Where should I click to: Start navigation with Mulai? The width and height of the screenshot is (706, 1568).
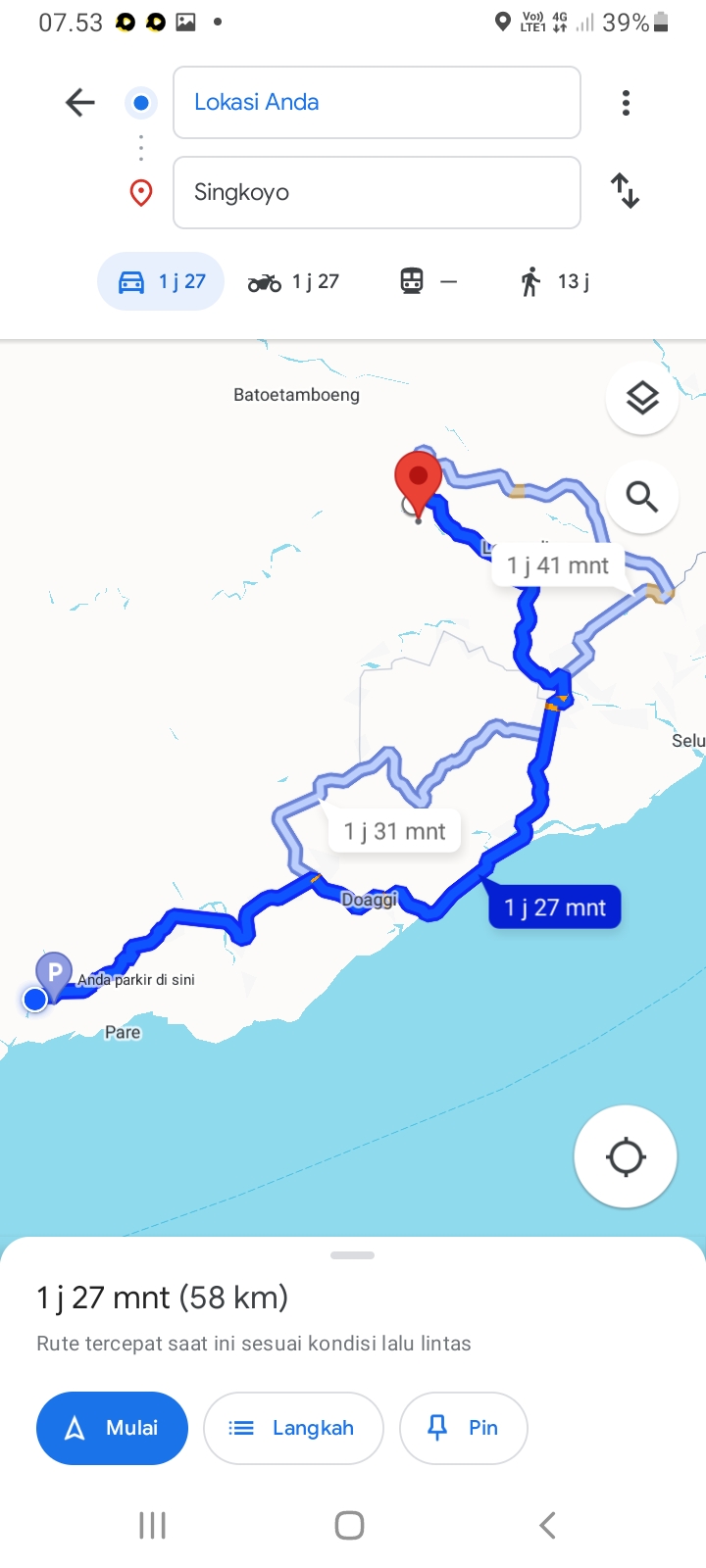coord(112,1428)
